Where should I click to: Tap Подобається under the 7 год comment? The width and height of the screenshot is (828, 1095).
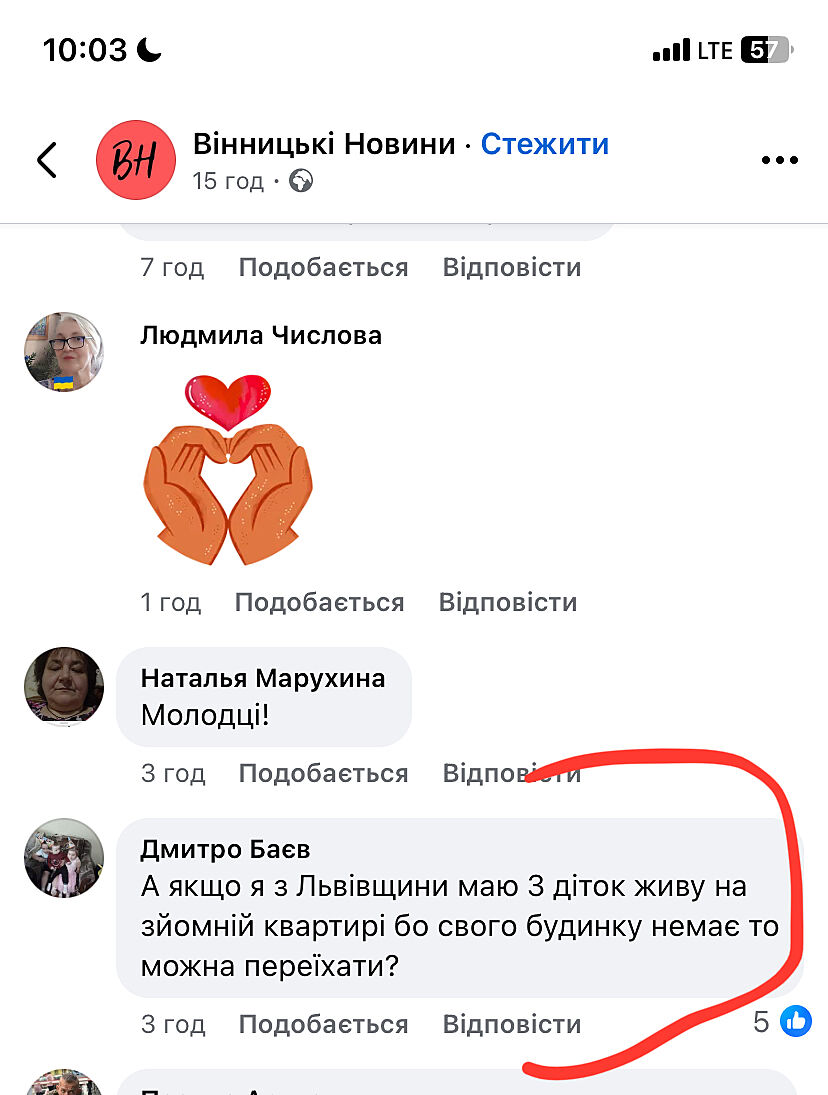point(323,268)
